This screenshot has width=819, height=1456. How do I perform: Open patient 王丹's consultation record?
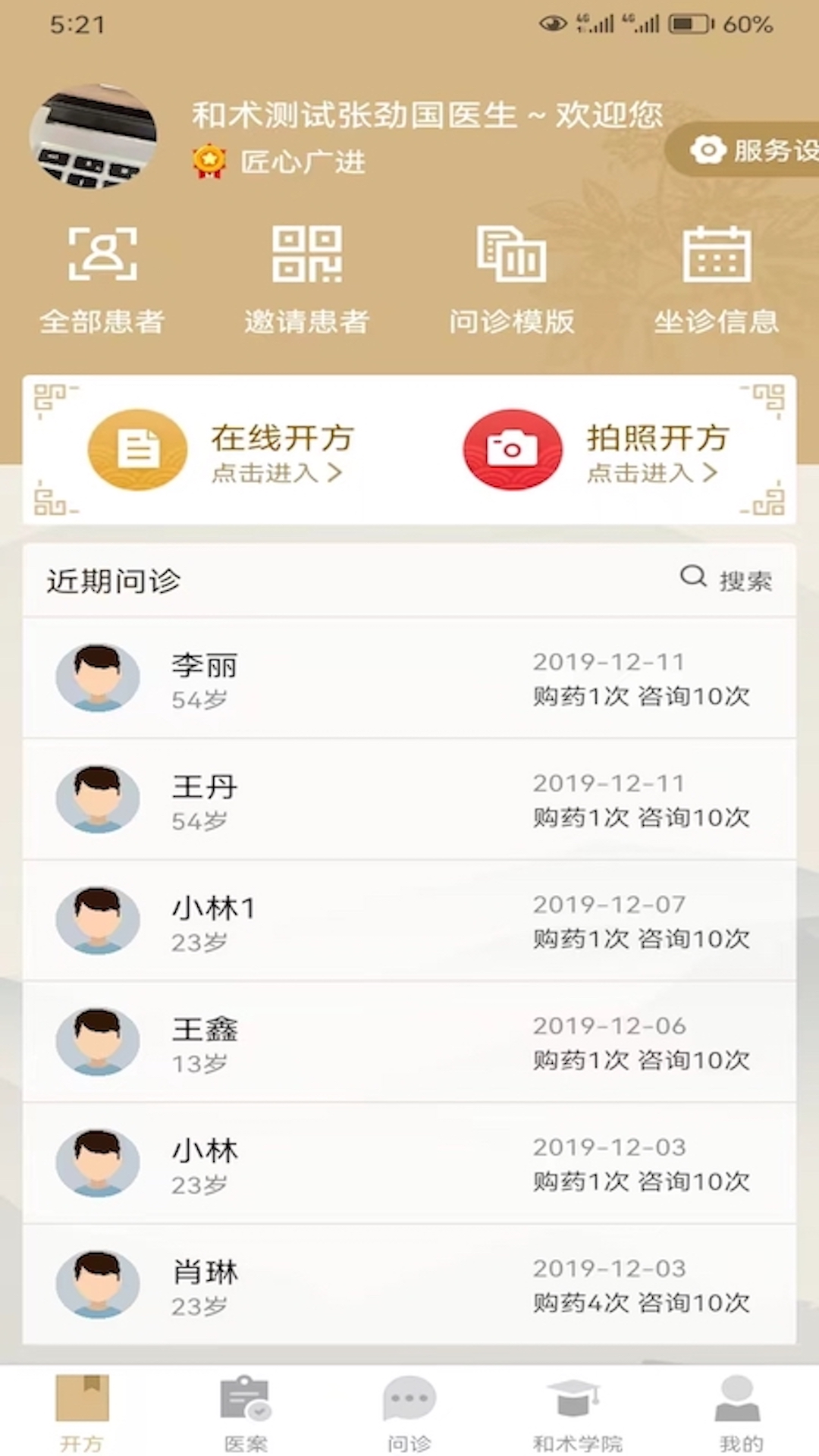pyautogui.click(x=409, y=800)
